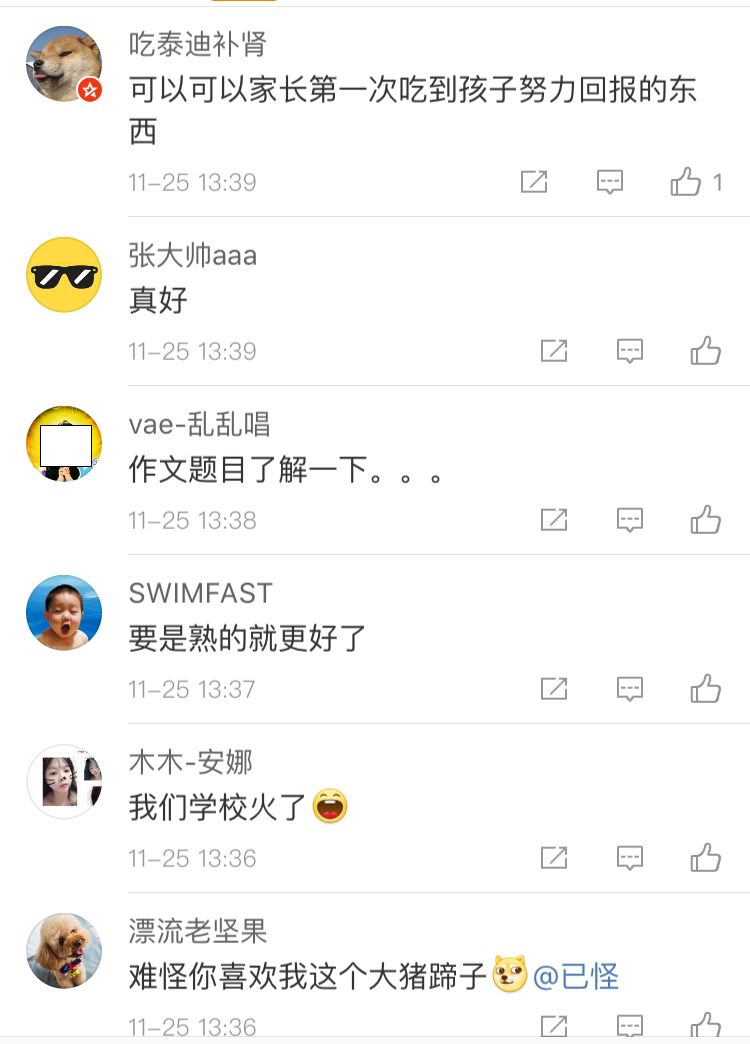Open the @已怪 mention link
Image resolution: width=750 pixels, height=1044 pixels.
pos(576,976)
